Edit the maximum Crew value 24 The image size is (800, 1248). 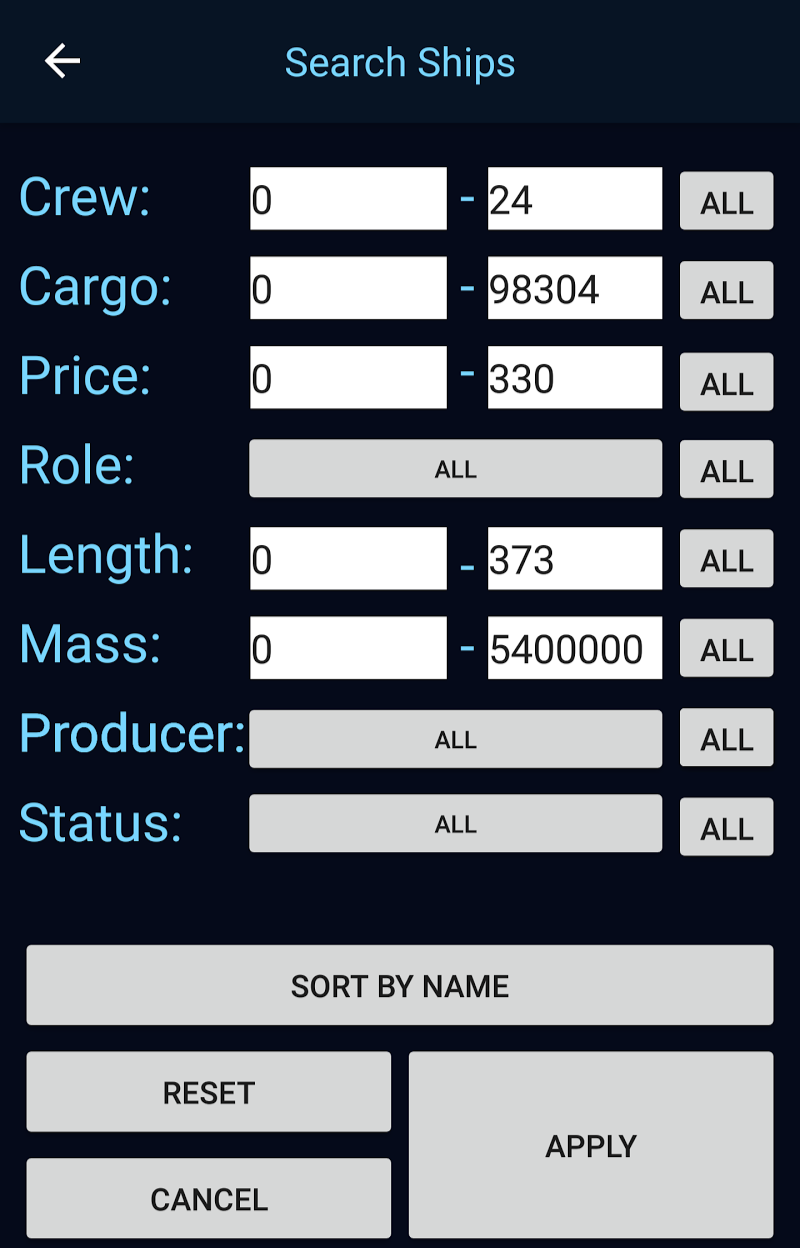tap(574, 199)
